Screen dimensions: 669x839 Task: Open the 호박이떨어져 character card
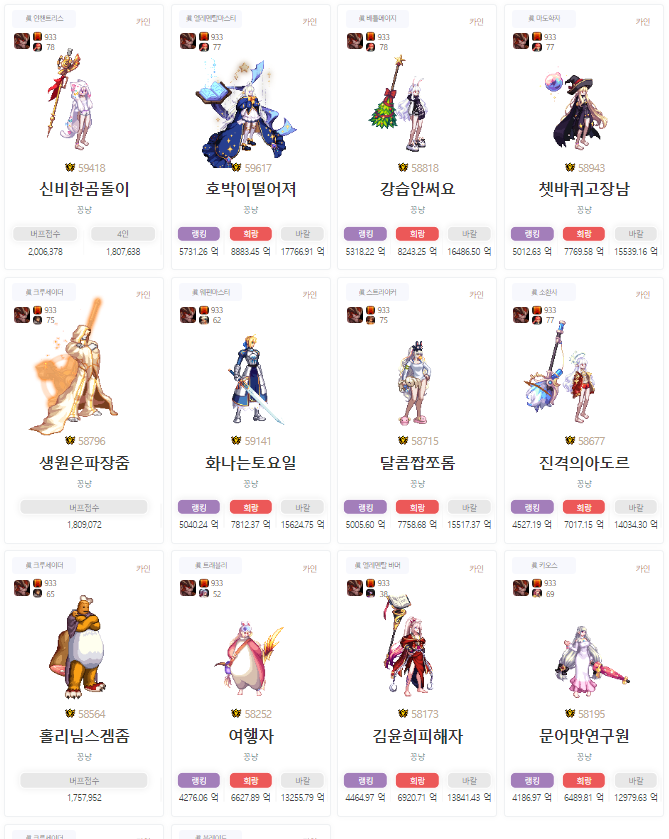click(251, 188)
